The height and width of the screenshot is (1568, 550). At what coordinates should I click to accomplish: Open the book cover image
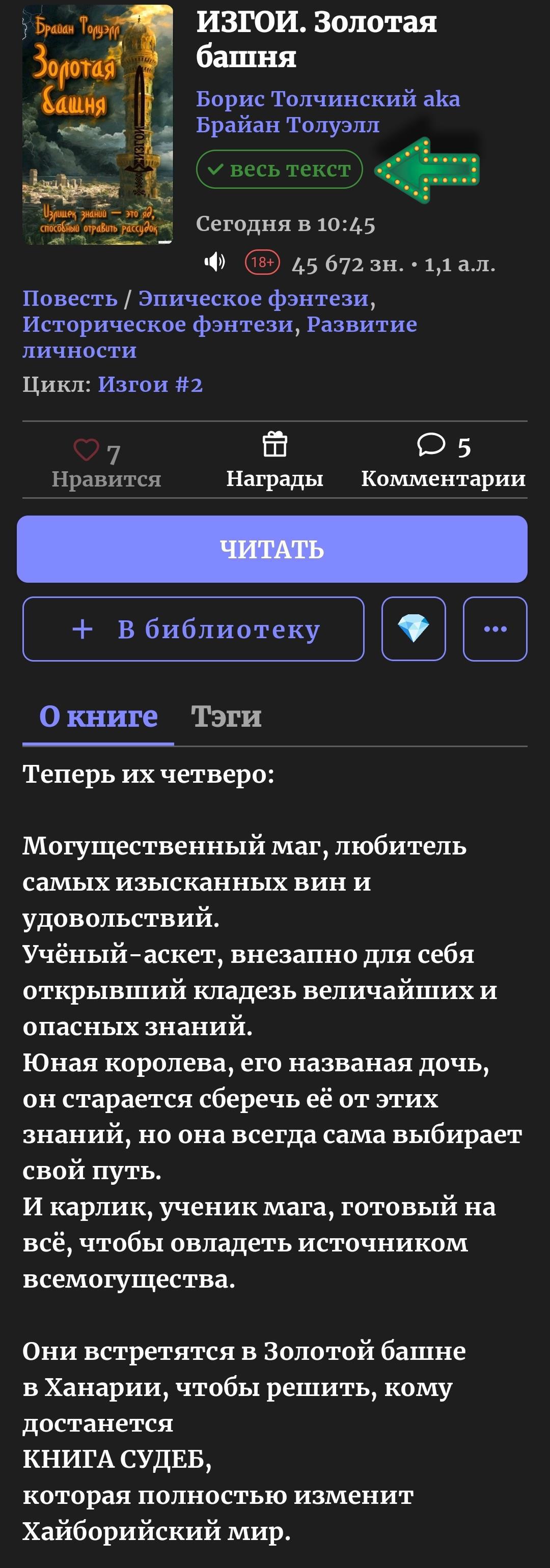click(97, 125)
